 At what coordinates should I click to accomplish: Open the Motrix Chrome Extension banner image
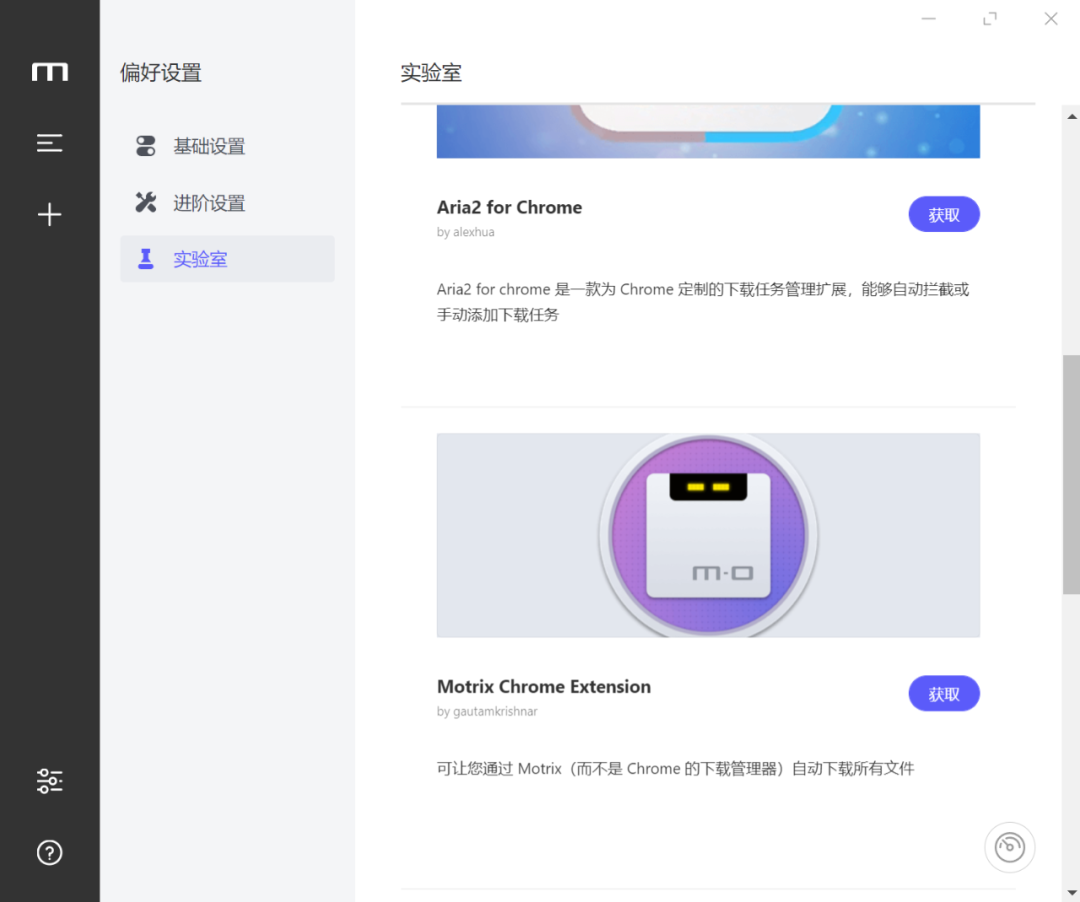pos(708,535)
